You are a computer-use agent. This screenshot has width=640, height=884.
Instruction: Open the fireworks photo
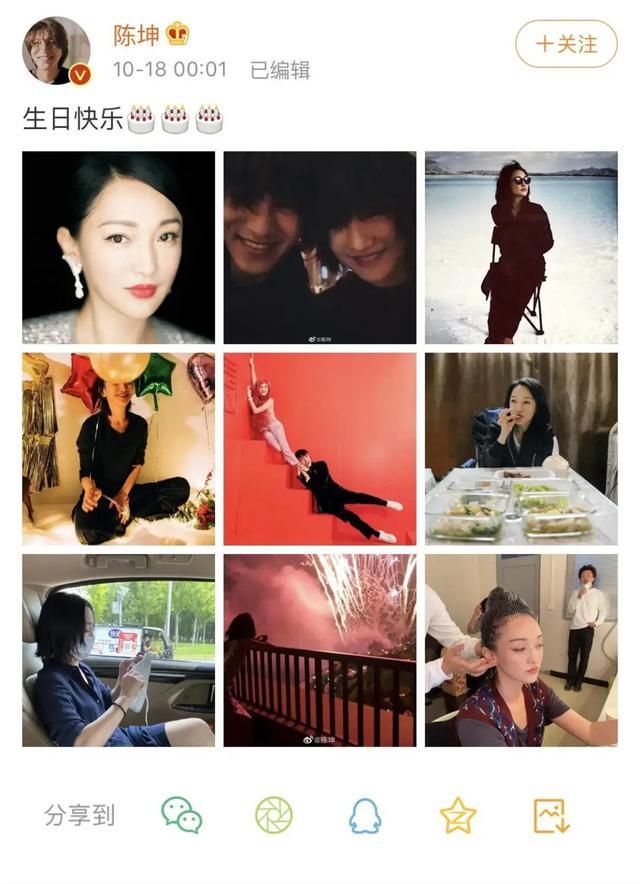click(x=319, y=650)
